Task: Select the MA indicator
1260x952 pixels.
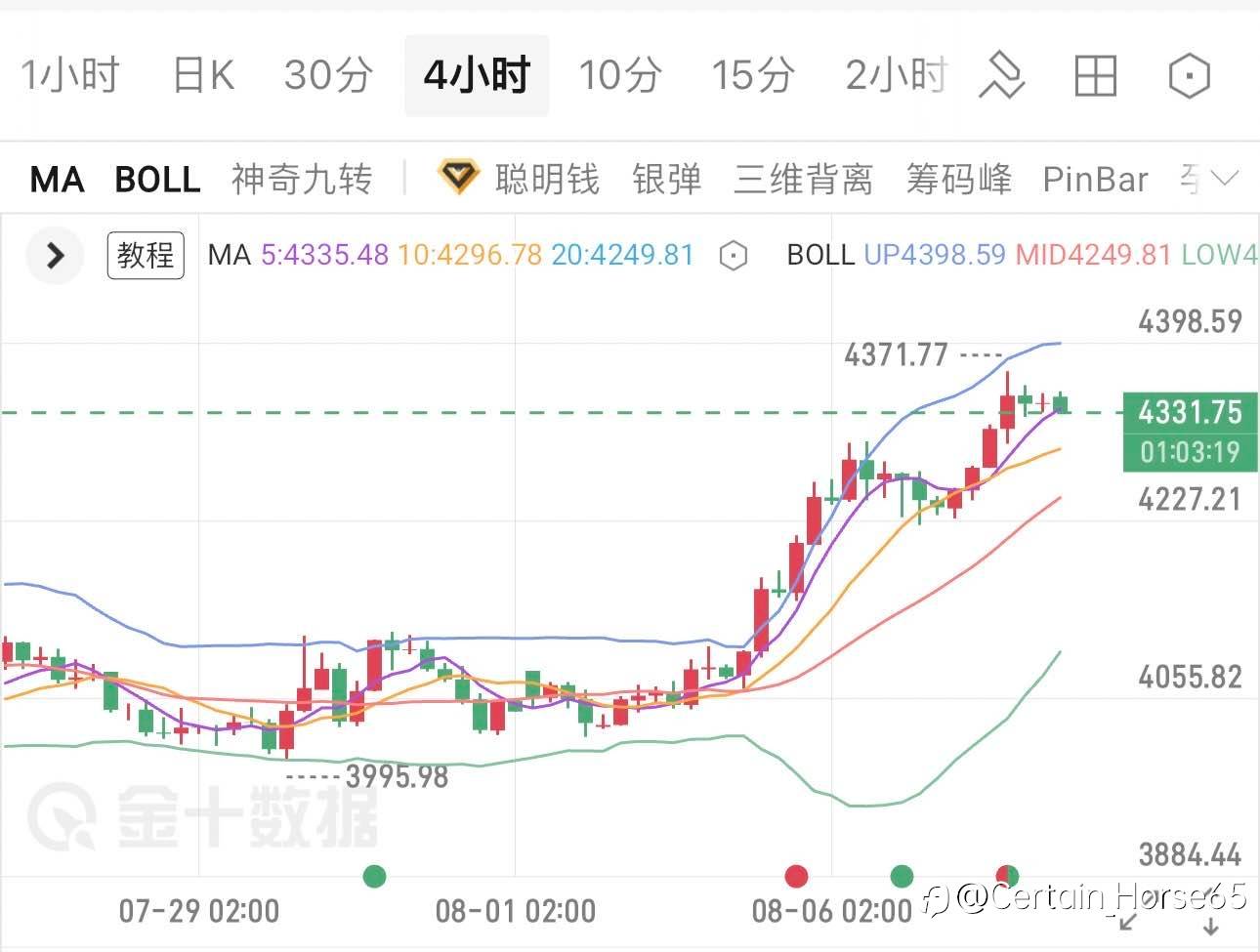Action: coord(57,180)
